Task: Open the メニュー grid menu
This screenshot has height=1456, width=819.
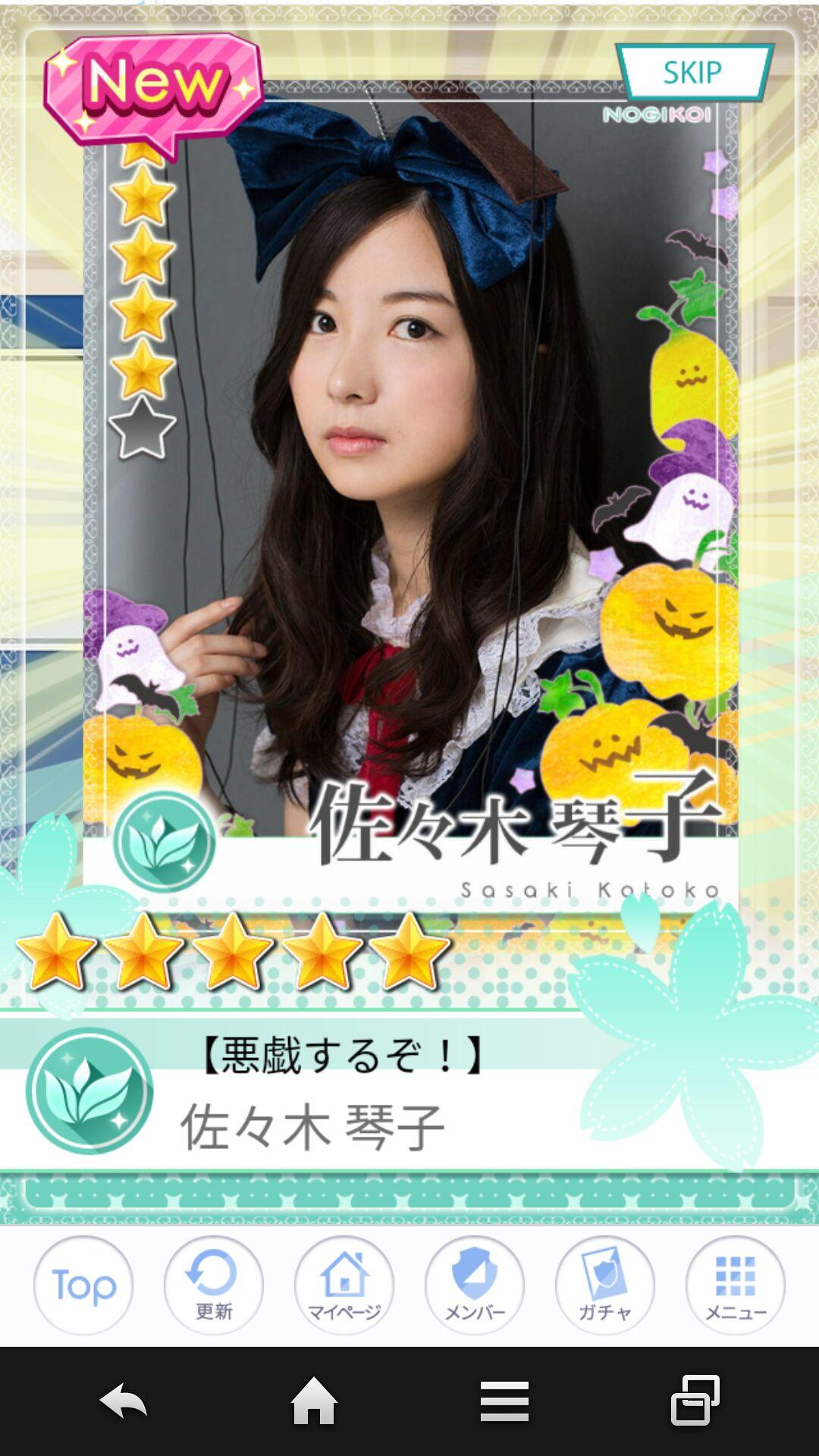Action: (x=736, y=1285)
